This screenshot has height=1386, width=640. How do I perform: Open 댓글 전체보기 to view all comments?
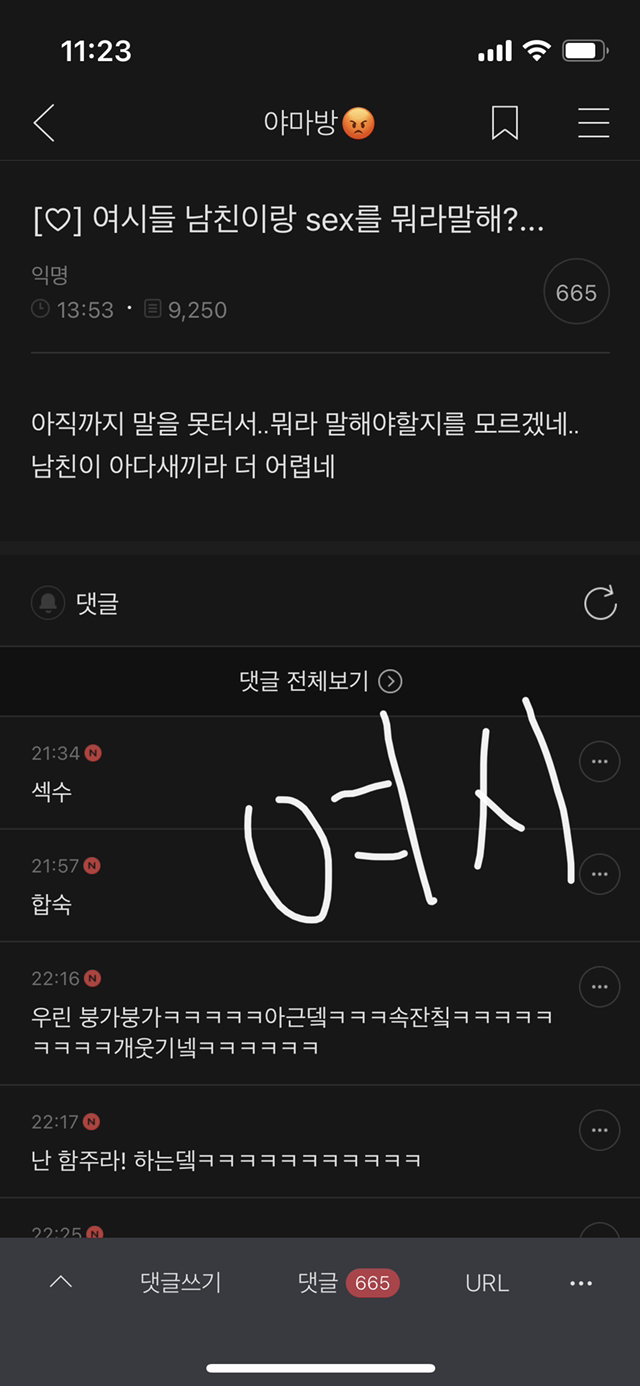tap(320, 681)
